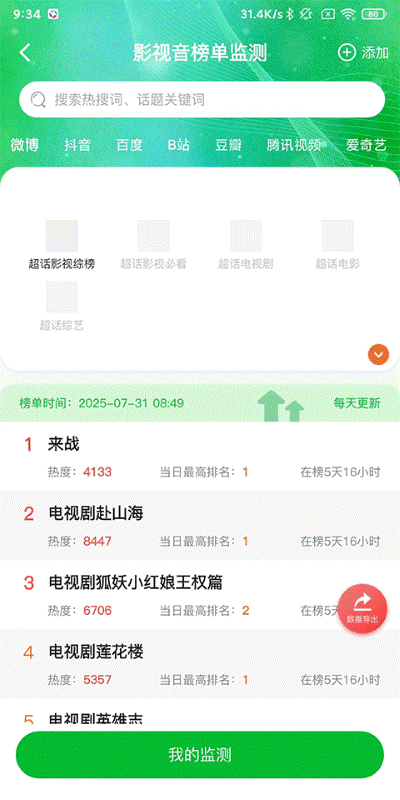
Task: Switch to the 微博 tab
Action: point(24,145)
